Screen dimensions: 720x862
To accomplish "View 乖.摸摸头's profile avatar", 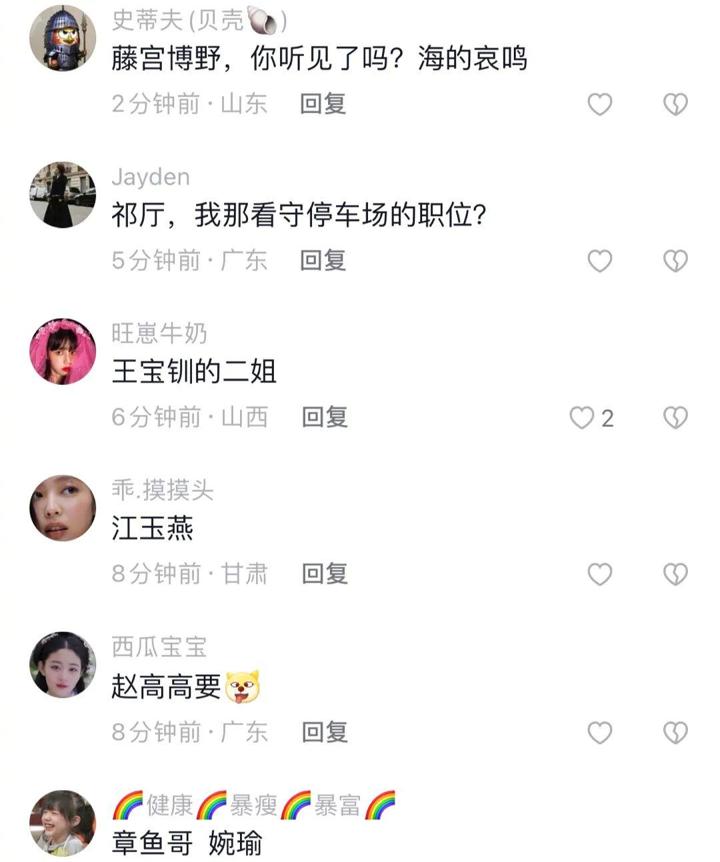I will [x=63, y=508].
